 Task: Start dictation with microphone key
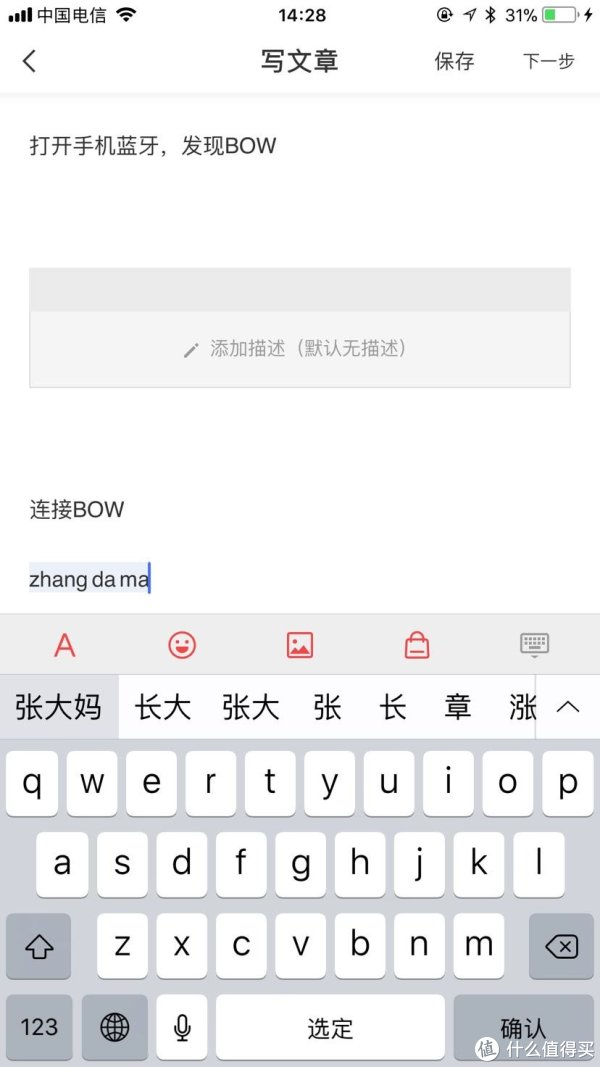[182, 1027]
